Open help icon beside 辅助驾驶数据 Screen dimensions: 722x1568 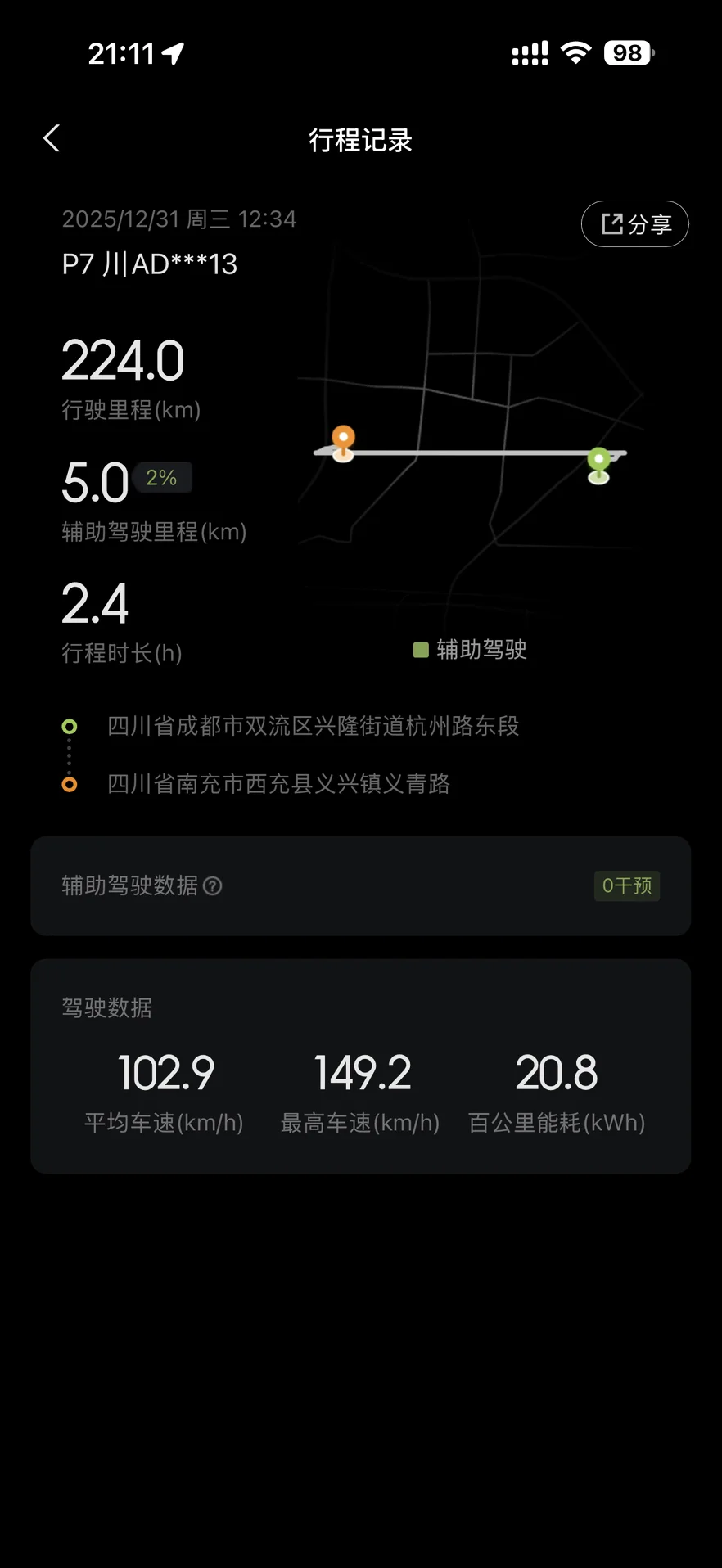coord(213,885)
